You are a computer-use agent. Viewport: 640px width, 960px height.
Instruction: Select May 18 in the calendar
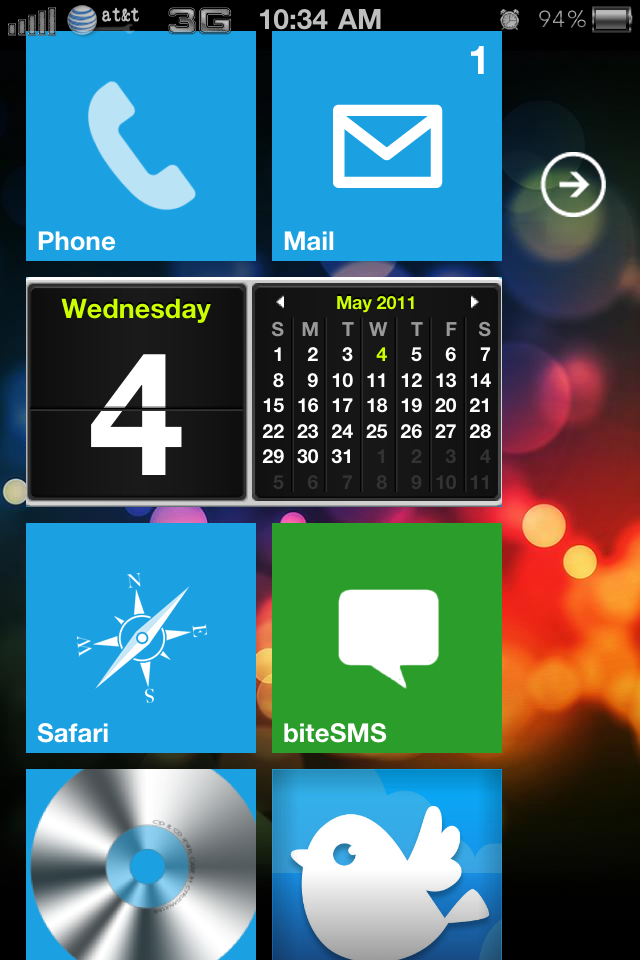[377, 406]
